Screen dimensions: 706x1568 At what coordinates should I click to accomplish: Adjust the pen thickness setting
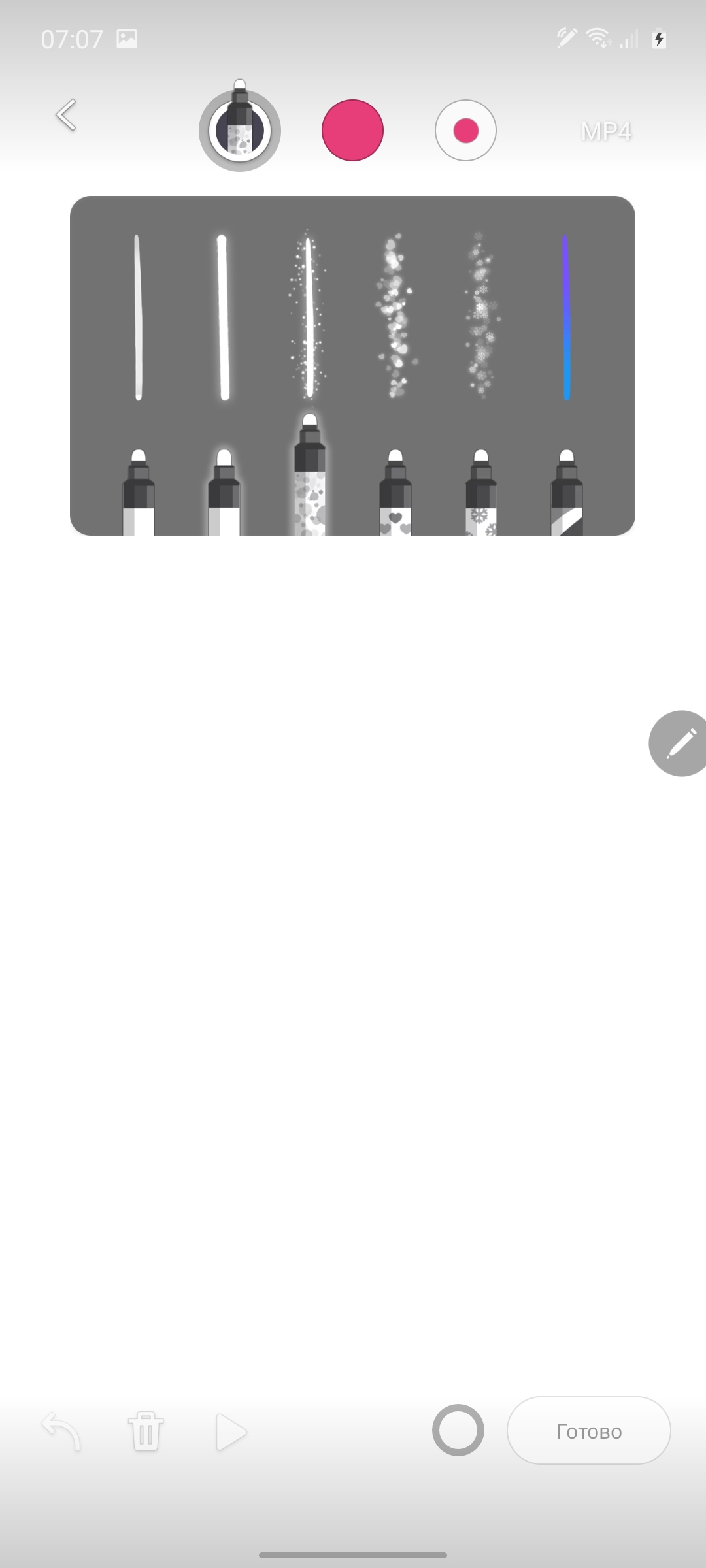pos(465,130)
